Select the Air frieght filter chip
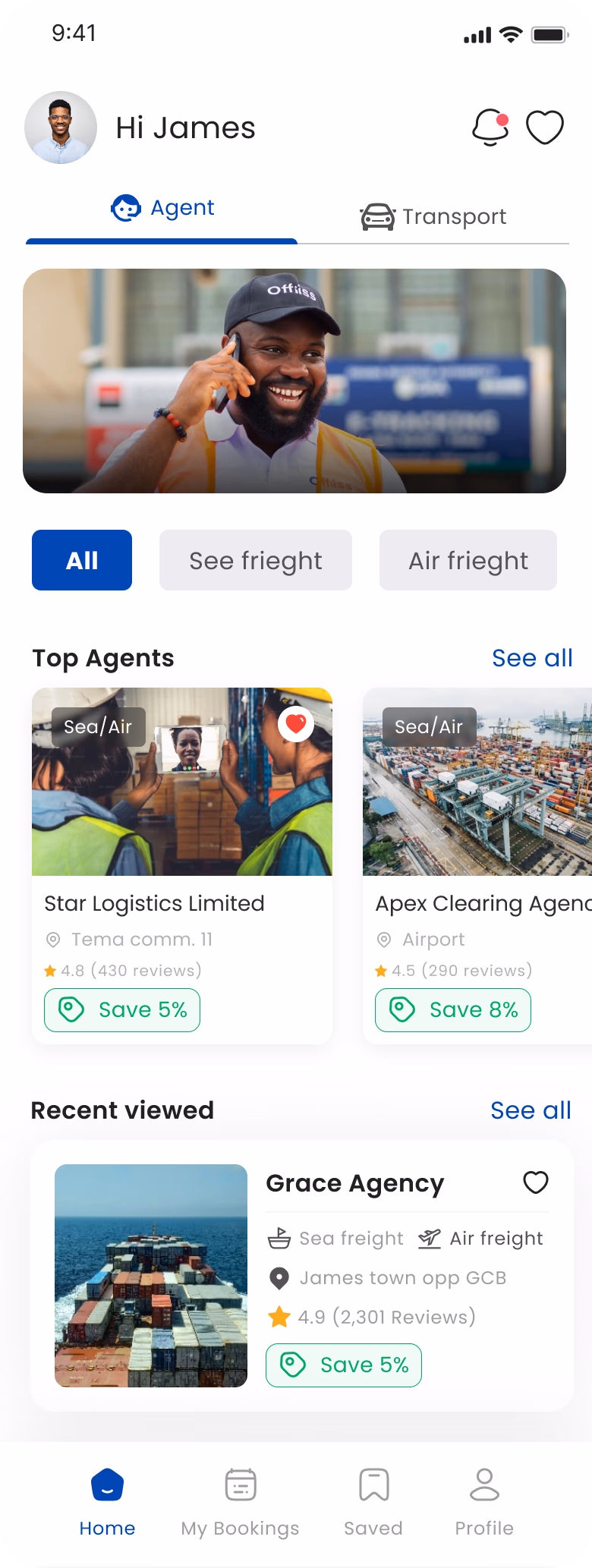Image resolution: width=592 pixels, height=1568 pixels. click(468, 560)
